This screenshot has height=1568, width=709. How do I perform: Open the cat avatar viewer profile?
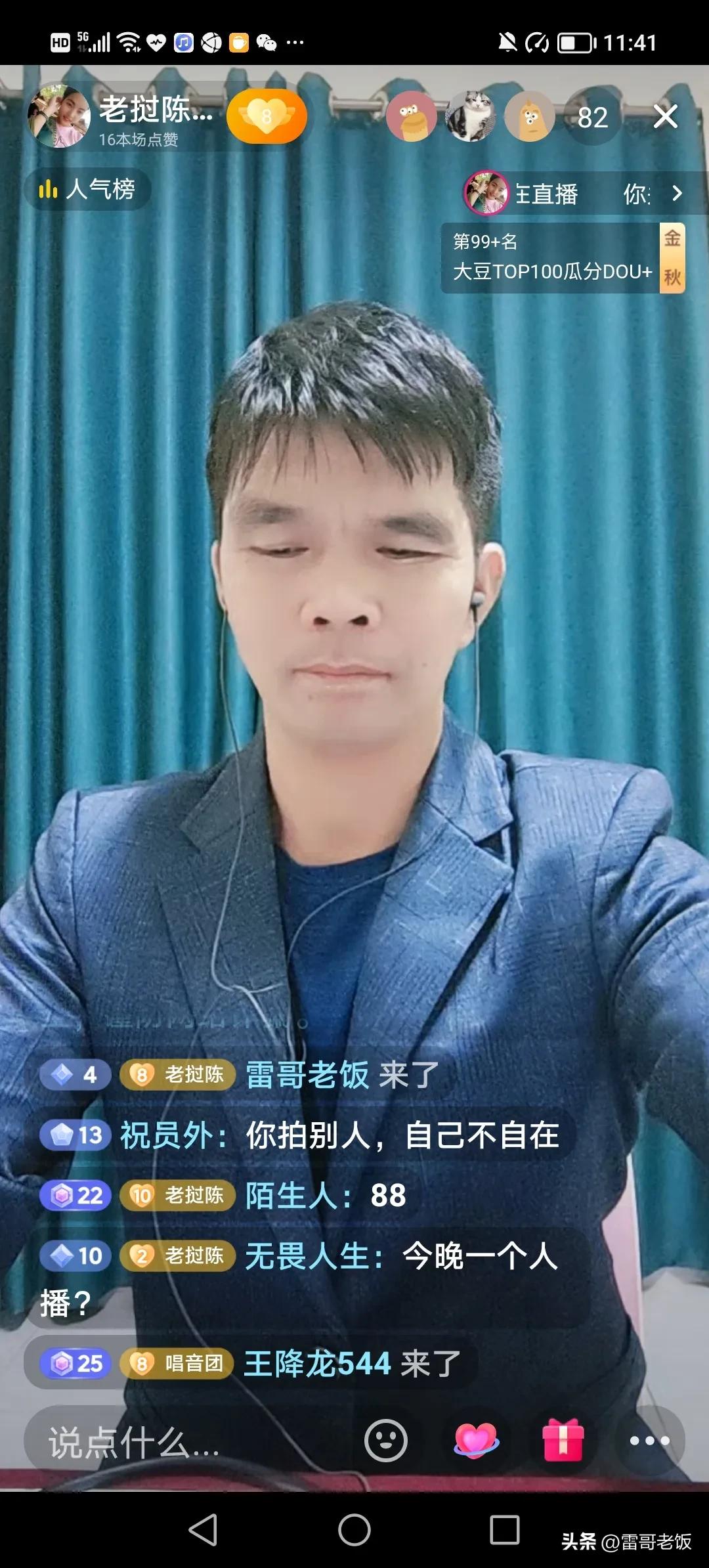(x=470, y=117)
